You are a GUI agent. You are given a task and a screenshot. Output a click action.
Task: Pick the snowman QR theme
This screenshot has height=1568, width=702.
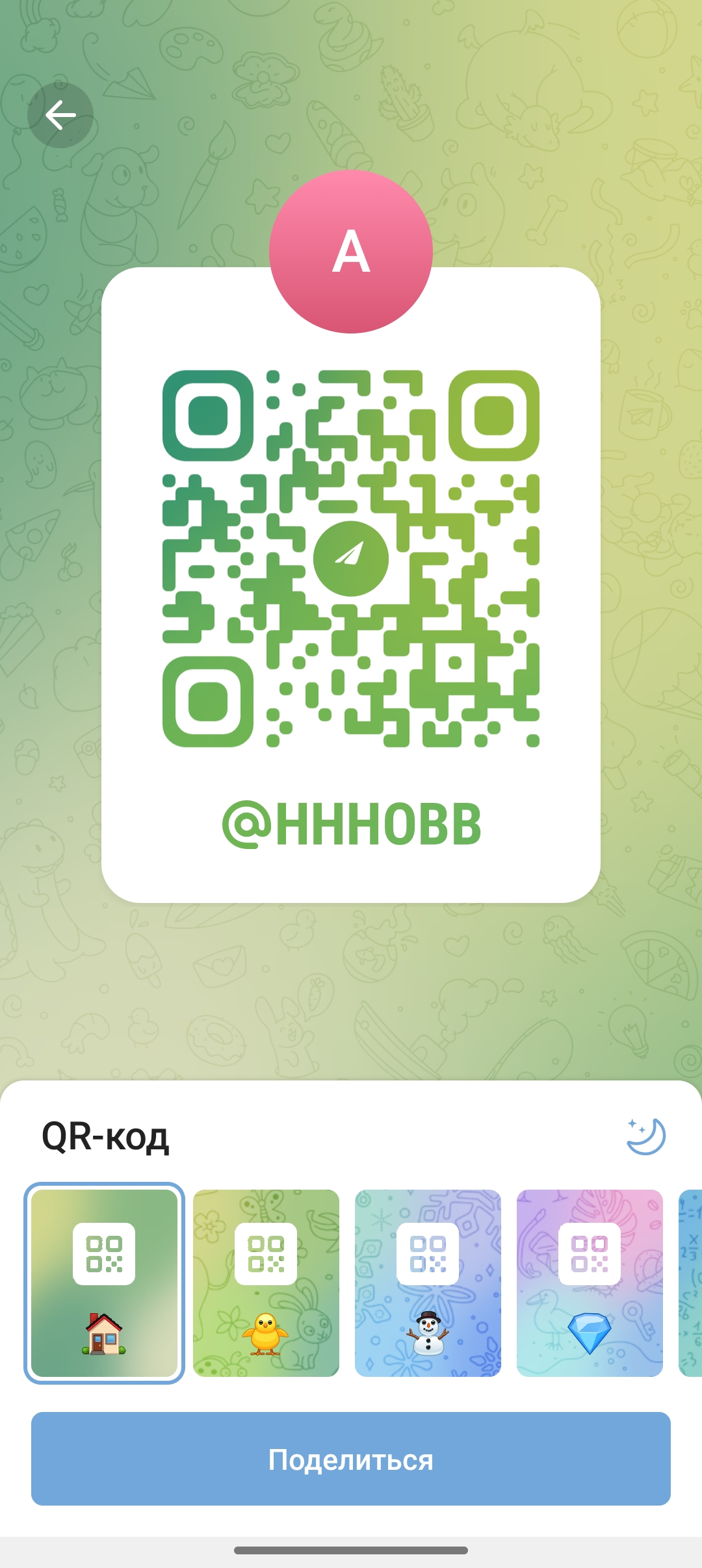(428, 1283)
